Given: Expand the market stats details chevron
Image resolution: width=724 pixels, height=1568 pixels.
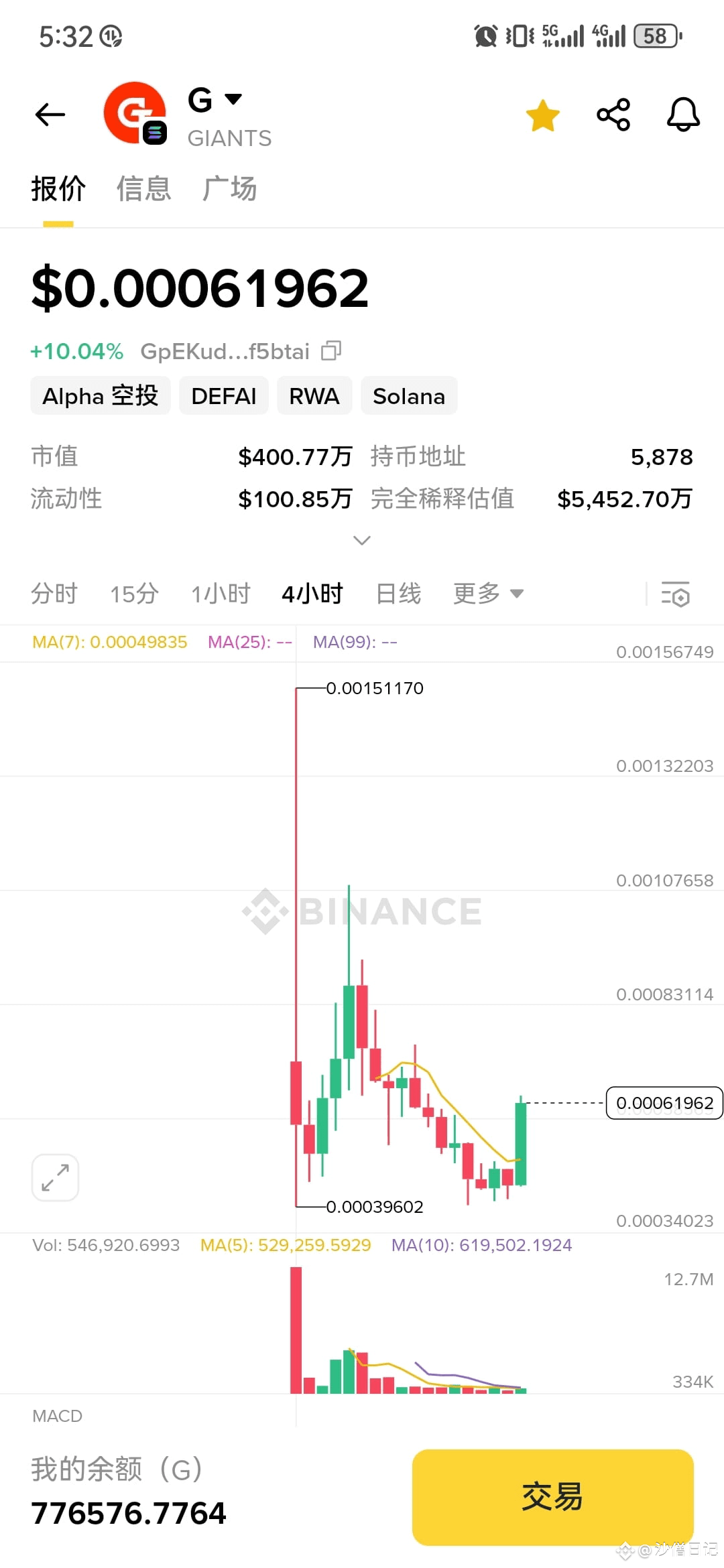Looking at the screenshot, I should 361,540.
